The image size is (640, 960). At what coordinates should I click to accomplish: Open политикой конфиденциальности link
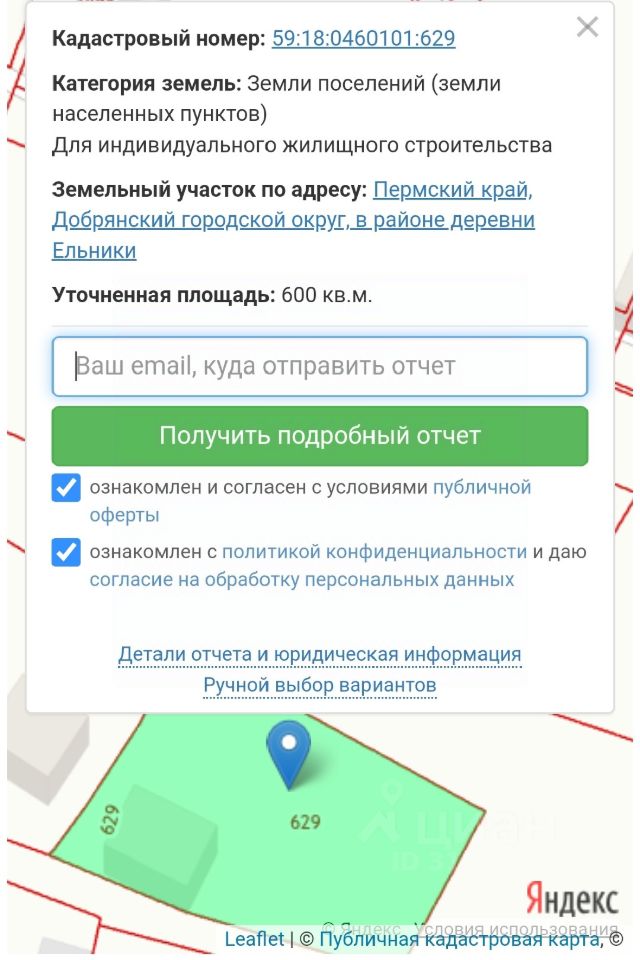[374, 551]
